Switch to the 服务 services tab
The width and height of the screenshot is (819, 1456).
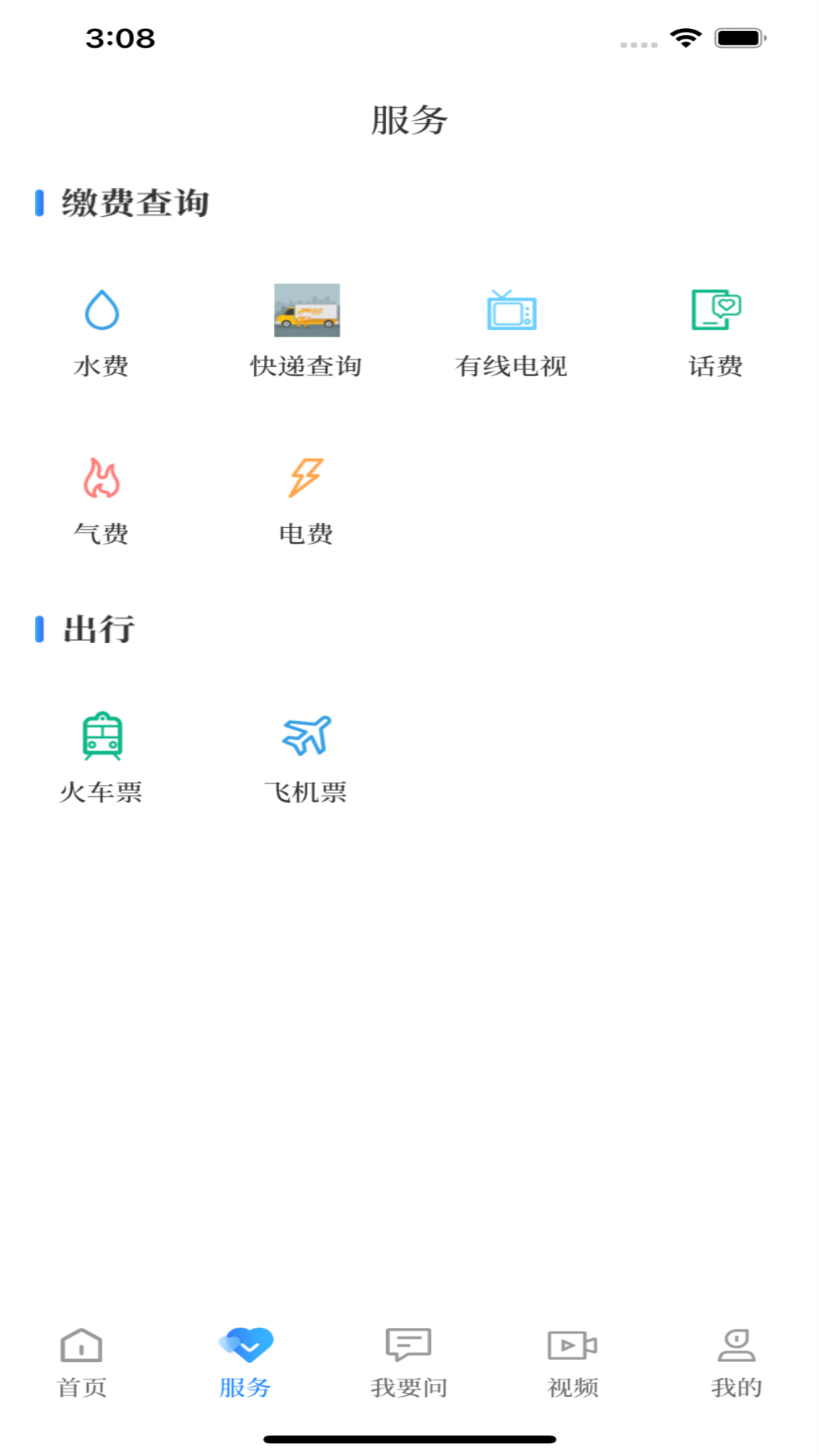click(x=244, y=1365)
